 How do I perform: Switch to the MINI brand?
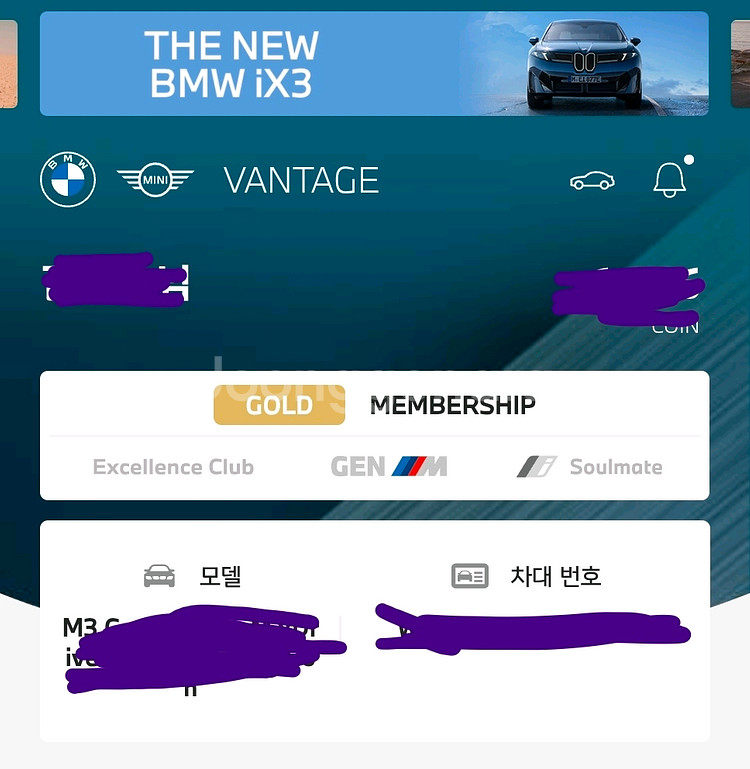tap(155, 180)
